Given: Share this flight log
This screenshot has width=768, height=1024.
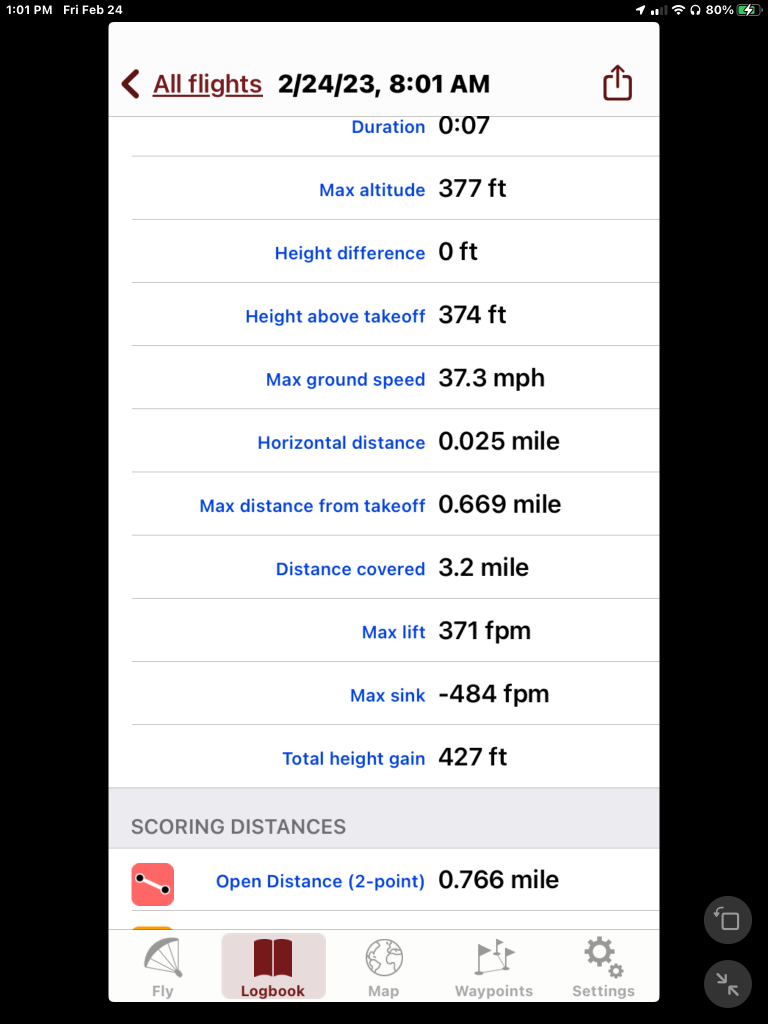Looking at the screenshot, I should [x=618, y=84].
